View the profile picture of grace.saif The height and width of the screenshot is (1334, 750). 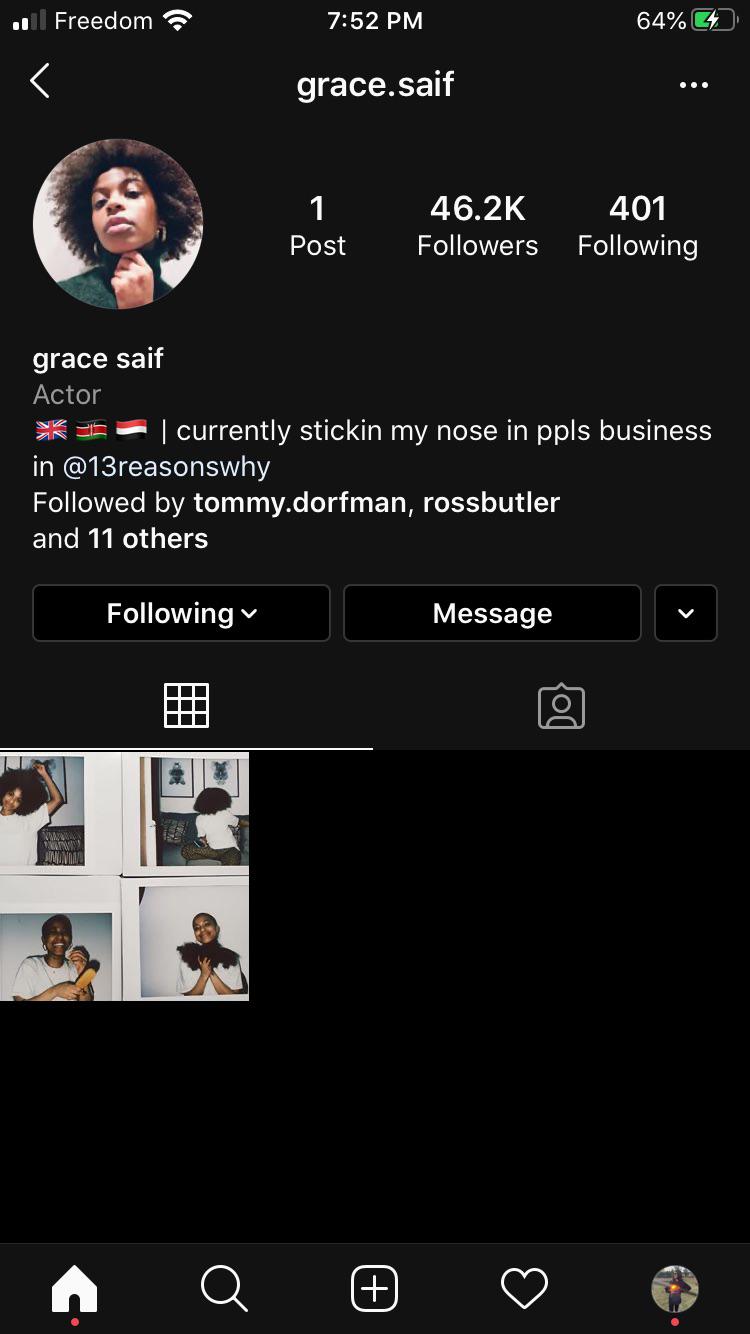(118, 224)
